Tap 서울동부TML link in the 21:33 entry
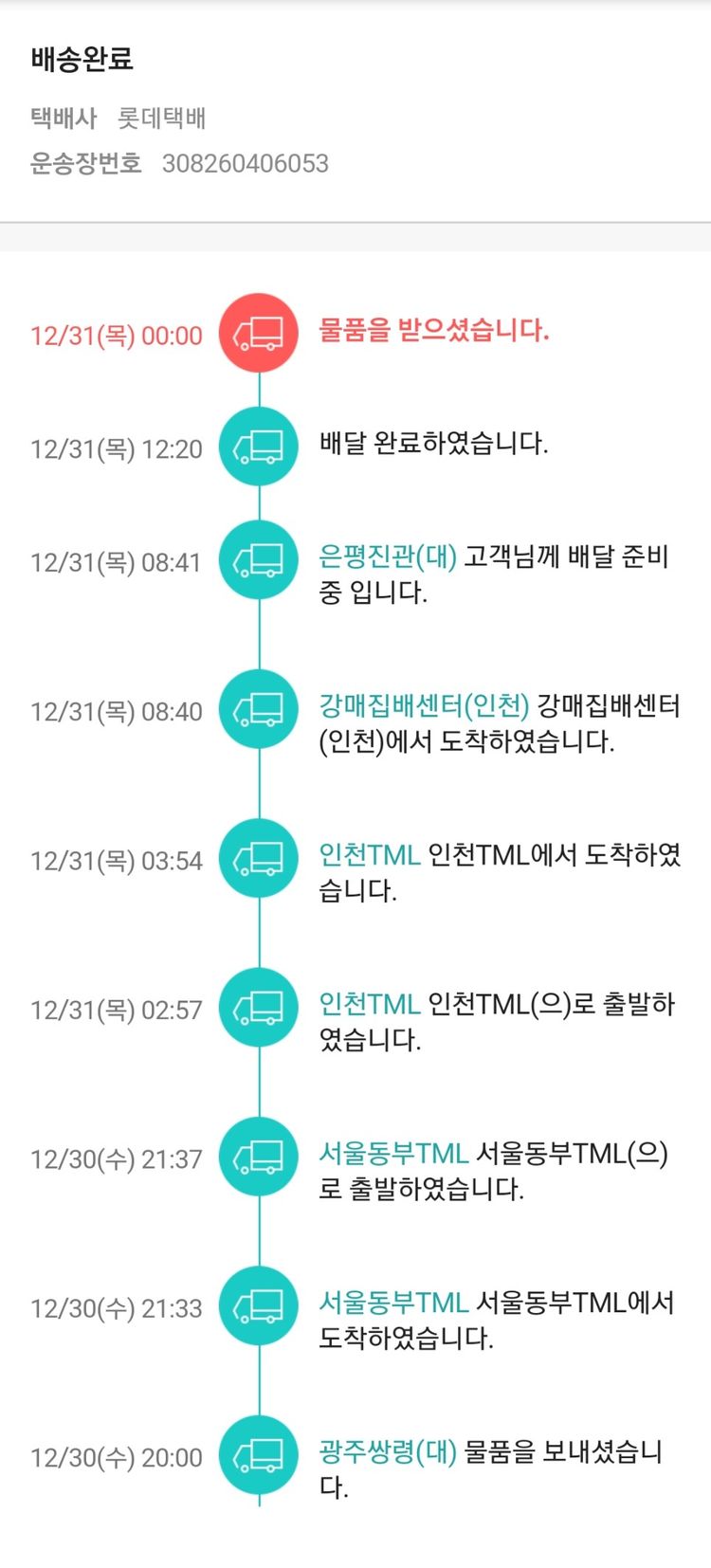 (x=393, y=1303)
